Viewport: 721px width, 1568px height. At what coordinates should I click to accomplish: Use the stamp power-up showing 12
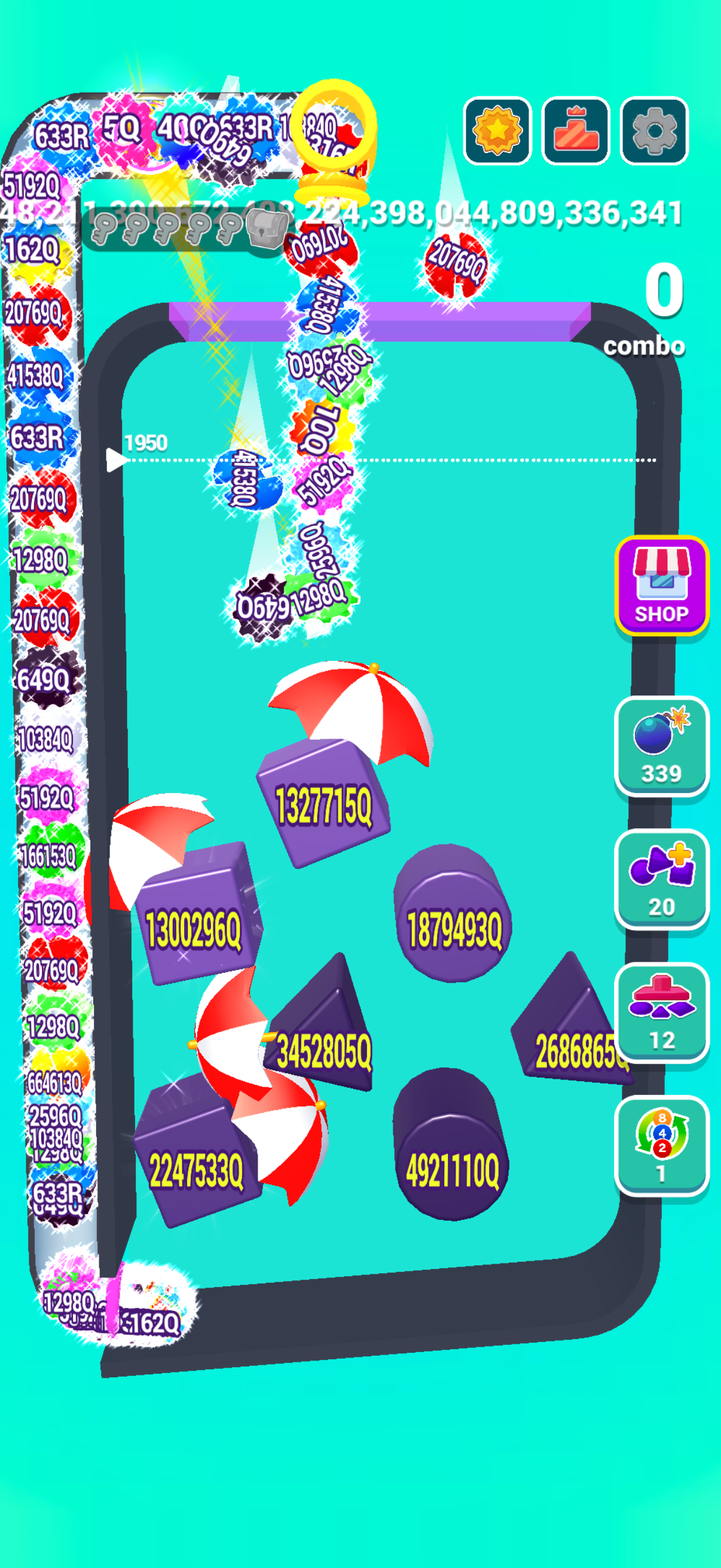point(661,1012)
